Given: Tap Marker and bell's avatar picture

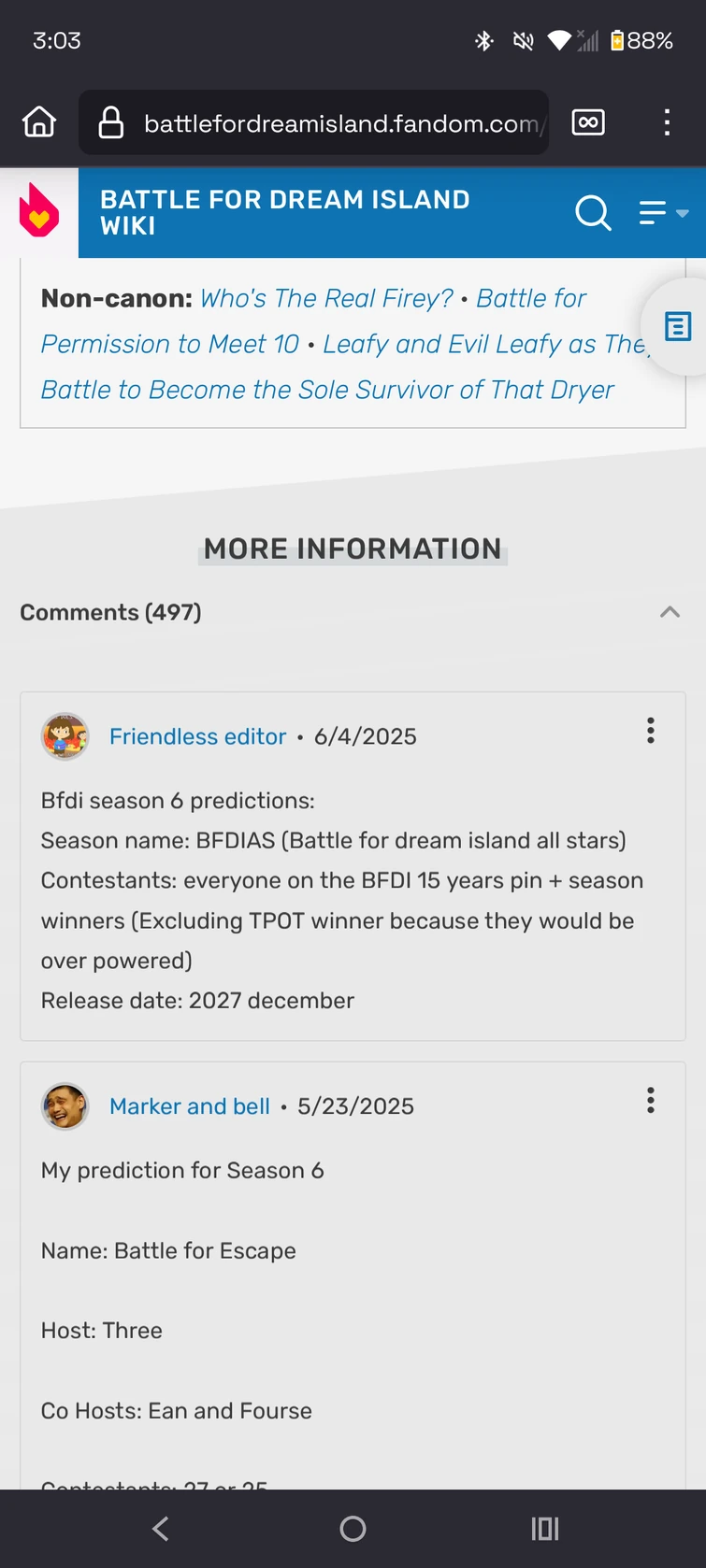Looking at the screenshot, I should coord(65,1106).
